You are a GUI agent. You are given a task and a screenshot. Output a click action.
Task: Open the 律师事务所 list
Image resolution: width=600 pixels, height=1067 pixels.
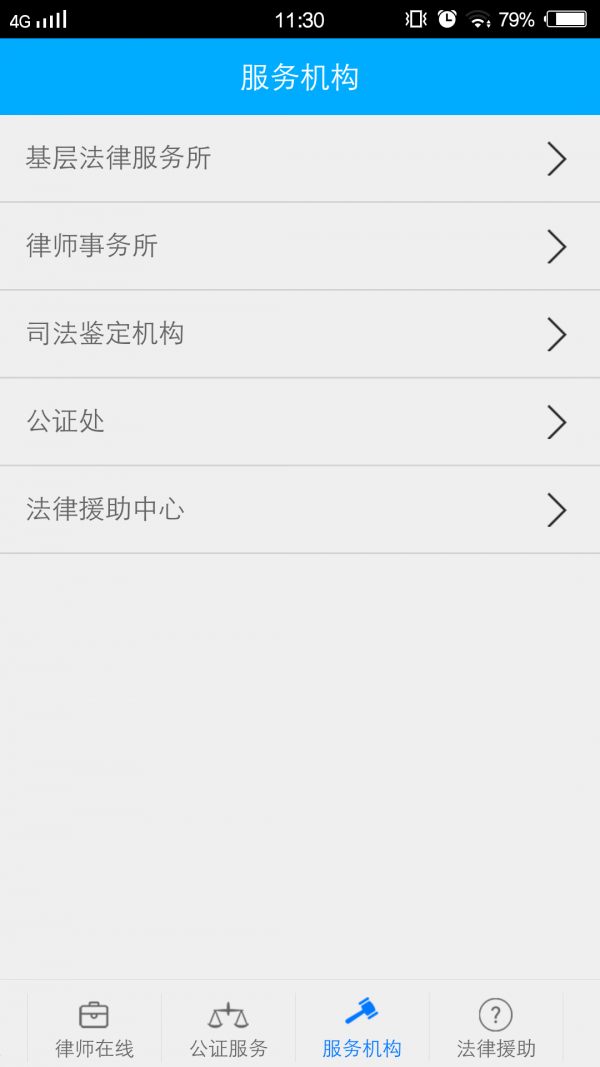pyautogui.click(x=299, y=246)
